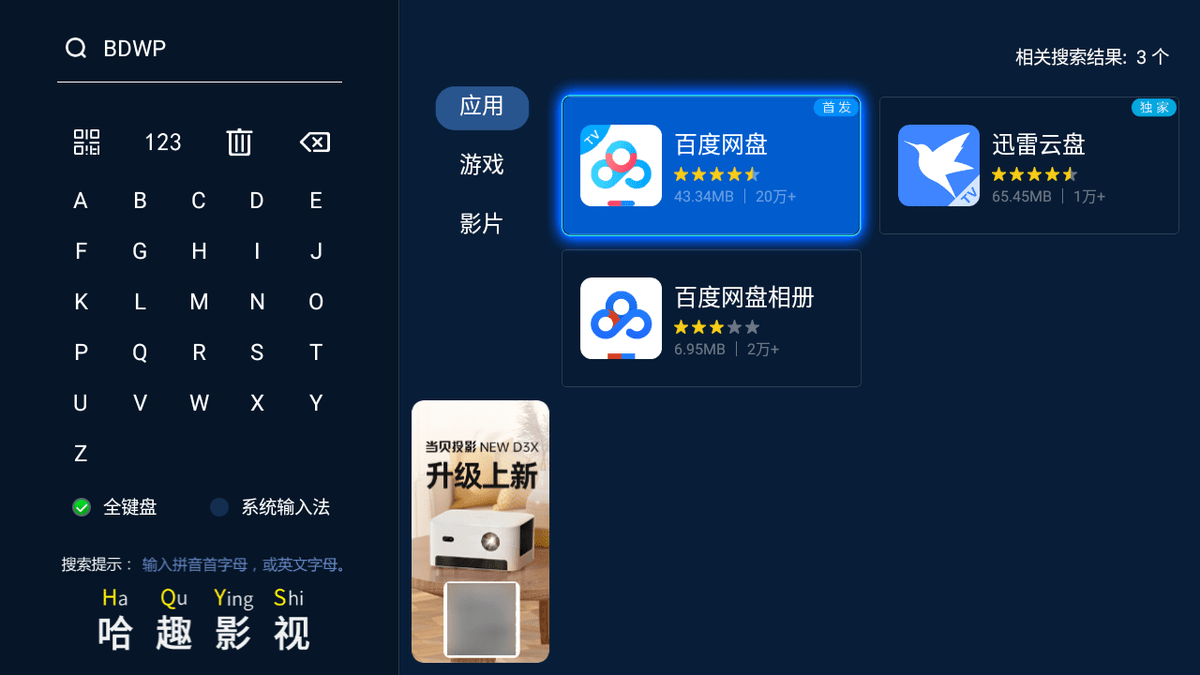
Task: Enter letter M from the keypad
Action: [x=198, y=302]
